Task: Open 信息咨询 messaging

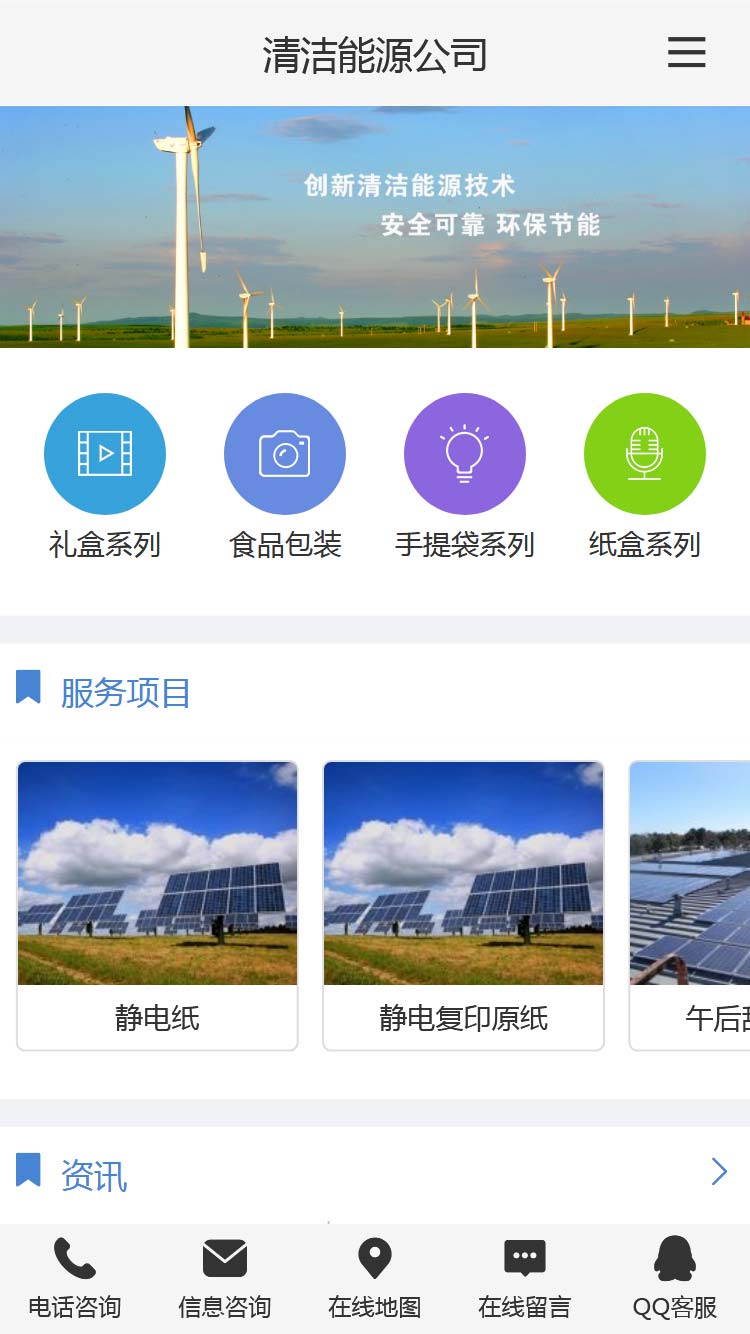Action: click(x=225, y=1278)
